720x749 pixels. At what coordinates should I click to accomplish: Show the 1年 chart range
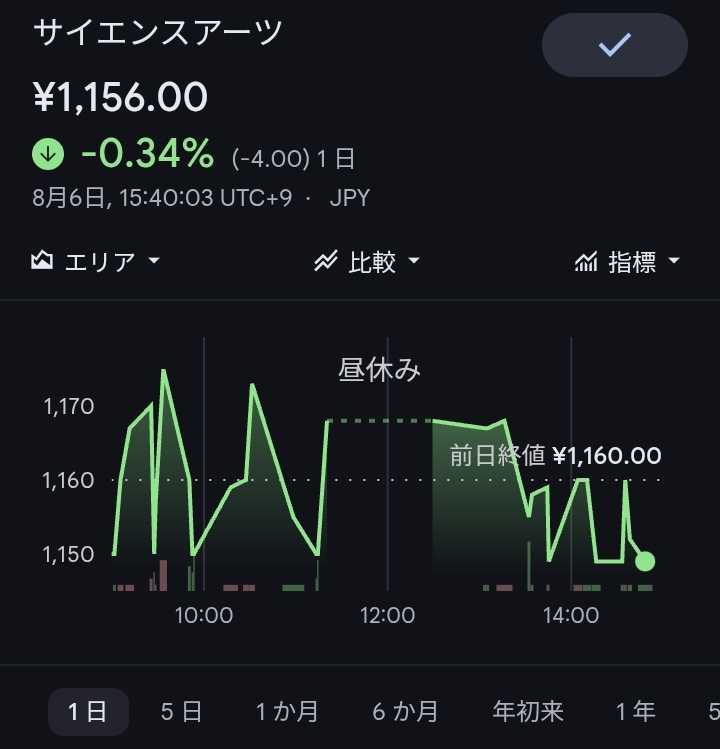coord(635,712)
